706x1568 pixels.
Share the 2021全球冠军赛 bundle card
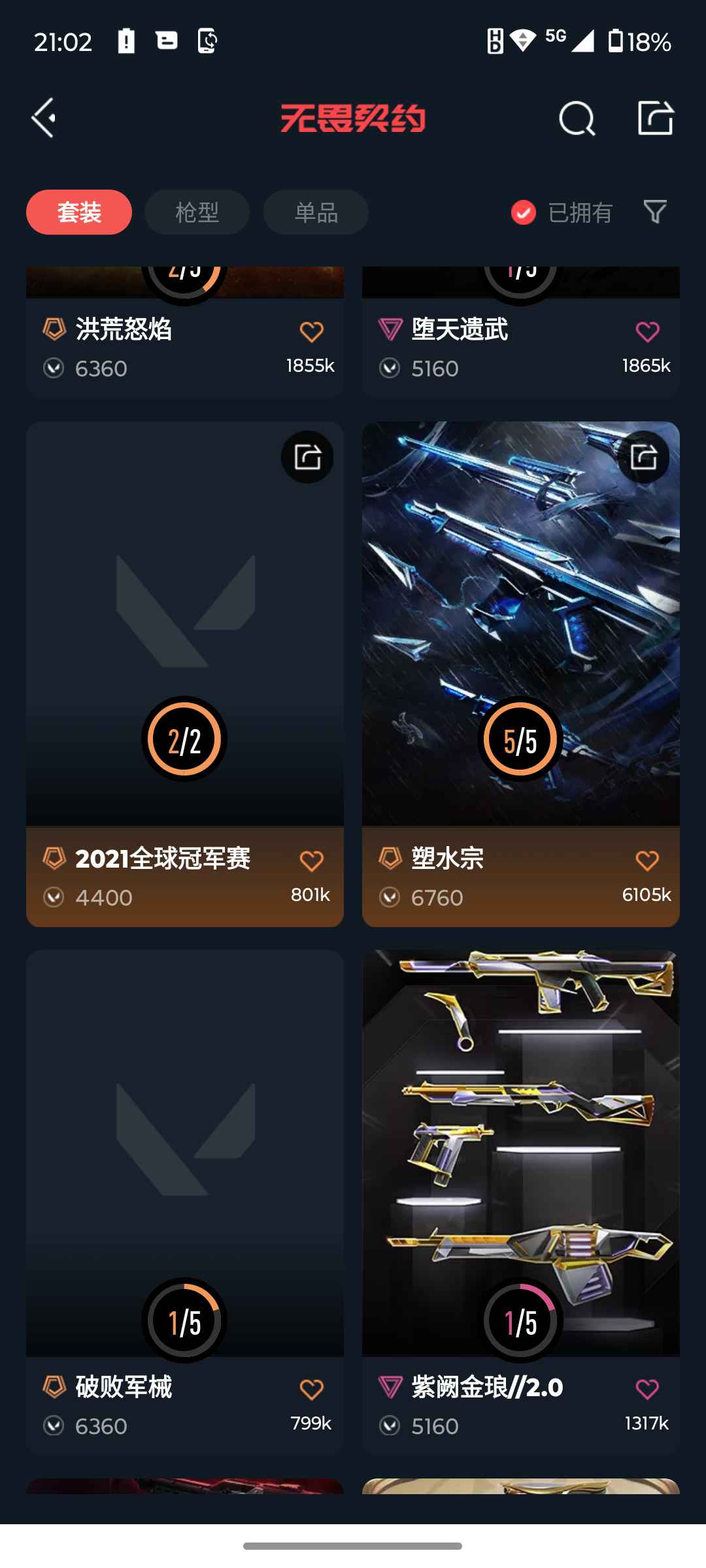307,457
